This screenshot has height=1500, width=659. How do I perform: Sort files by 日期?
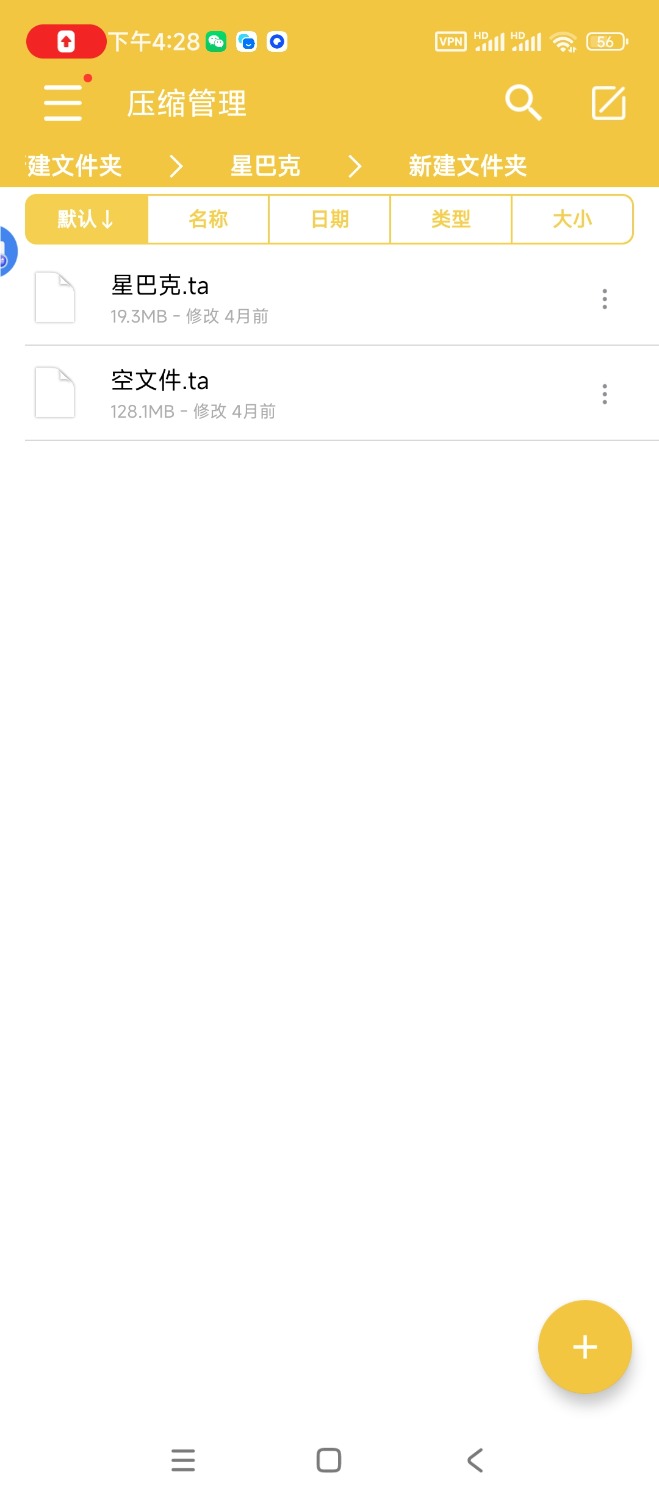[329, 219]
